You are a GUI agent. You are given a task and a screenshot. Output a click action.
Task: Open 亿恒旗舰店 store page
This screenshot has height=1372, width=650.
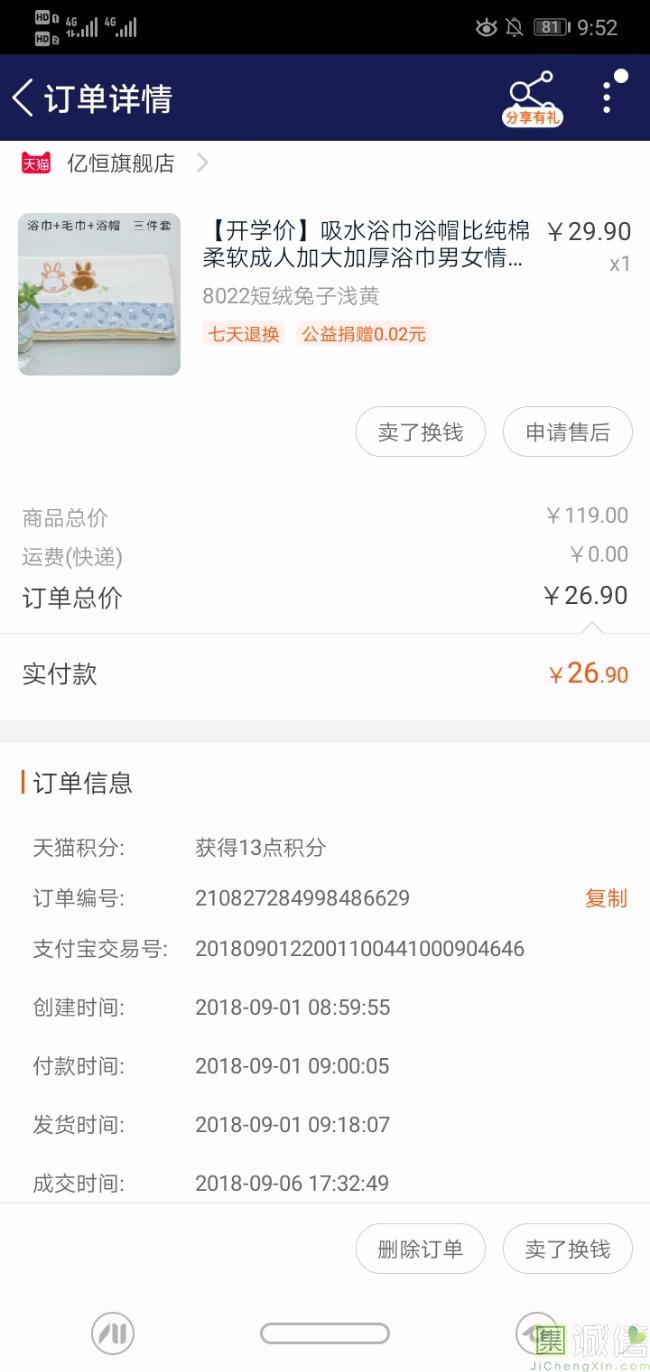point(120,163)
